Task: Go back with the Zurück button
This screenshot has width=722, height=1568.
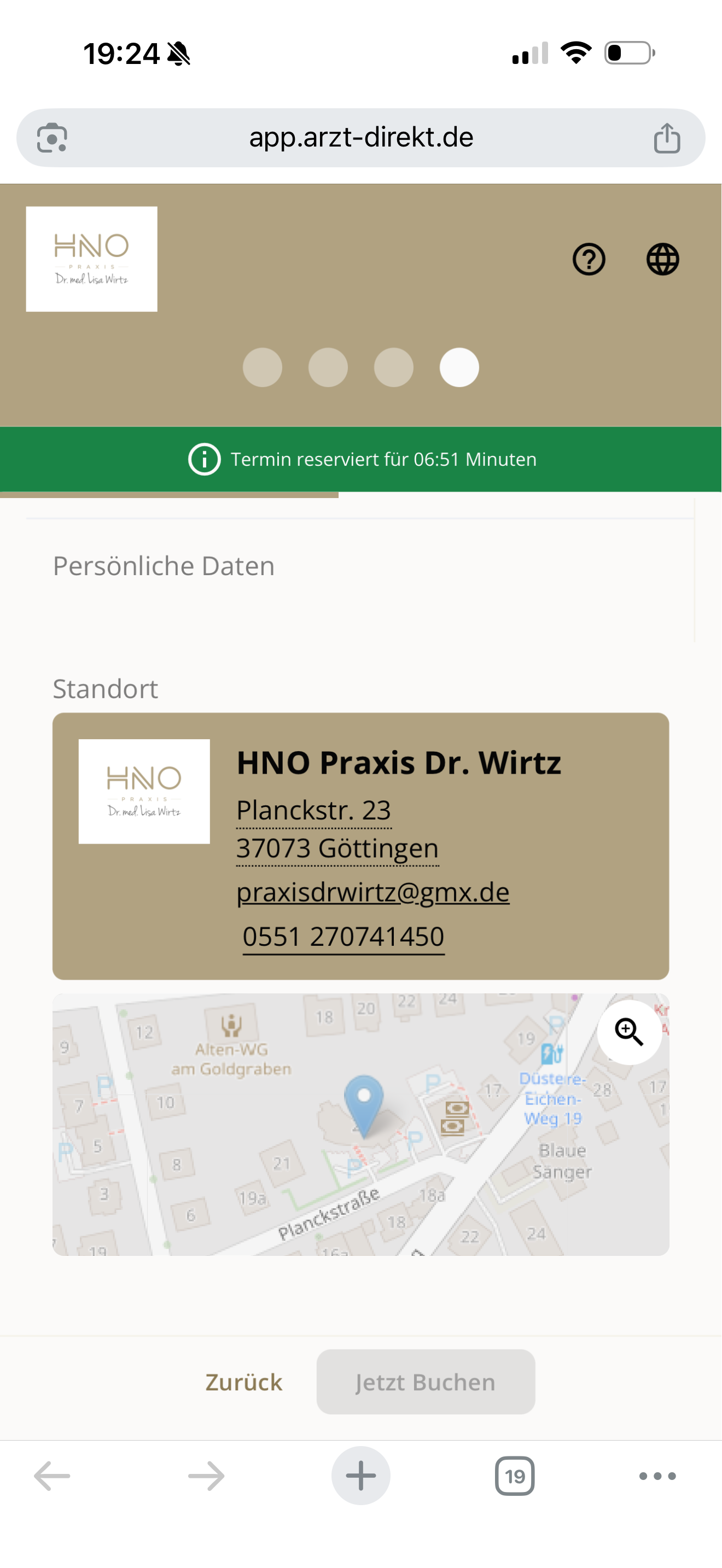Action: click(x=243, y=1382)
